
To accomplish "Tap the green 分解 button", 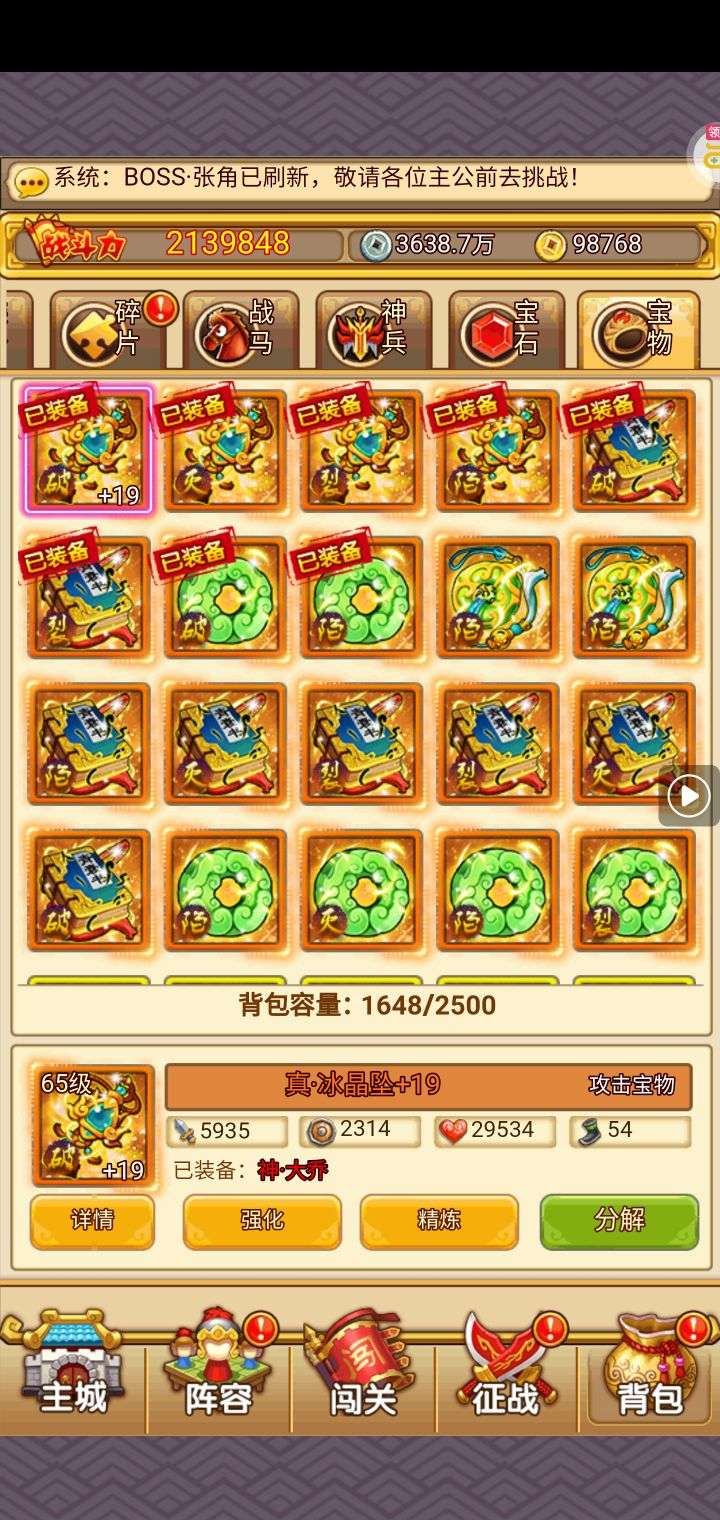I will 619,1221.
